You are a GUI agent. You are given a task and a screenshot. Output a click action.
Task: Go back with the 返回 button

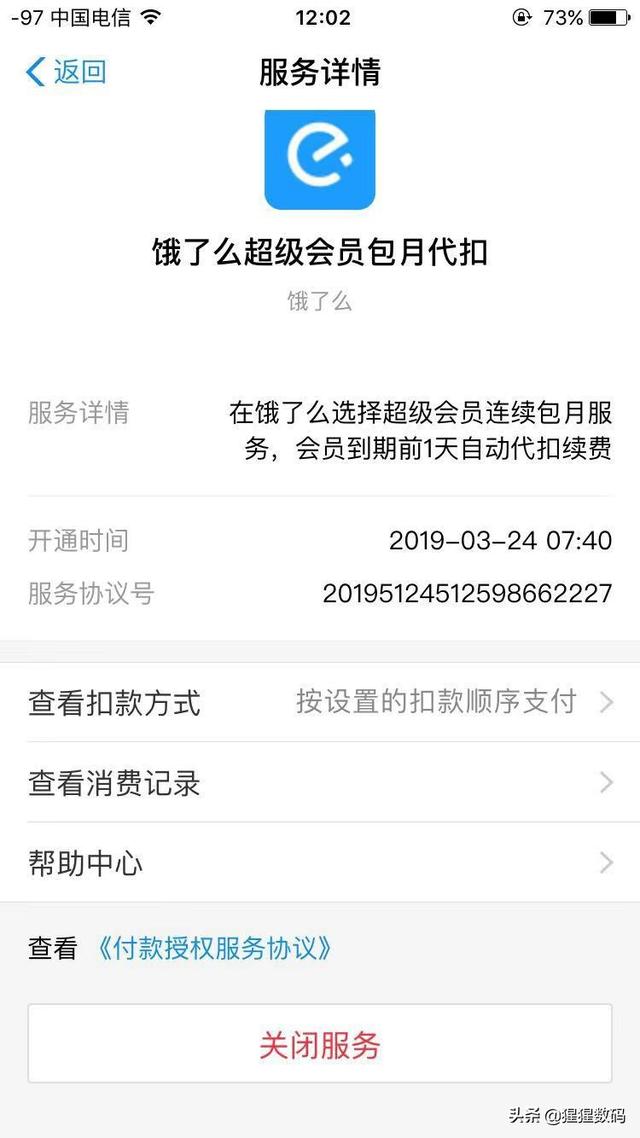[66, 72]
